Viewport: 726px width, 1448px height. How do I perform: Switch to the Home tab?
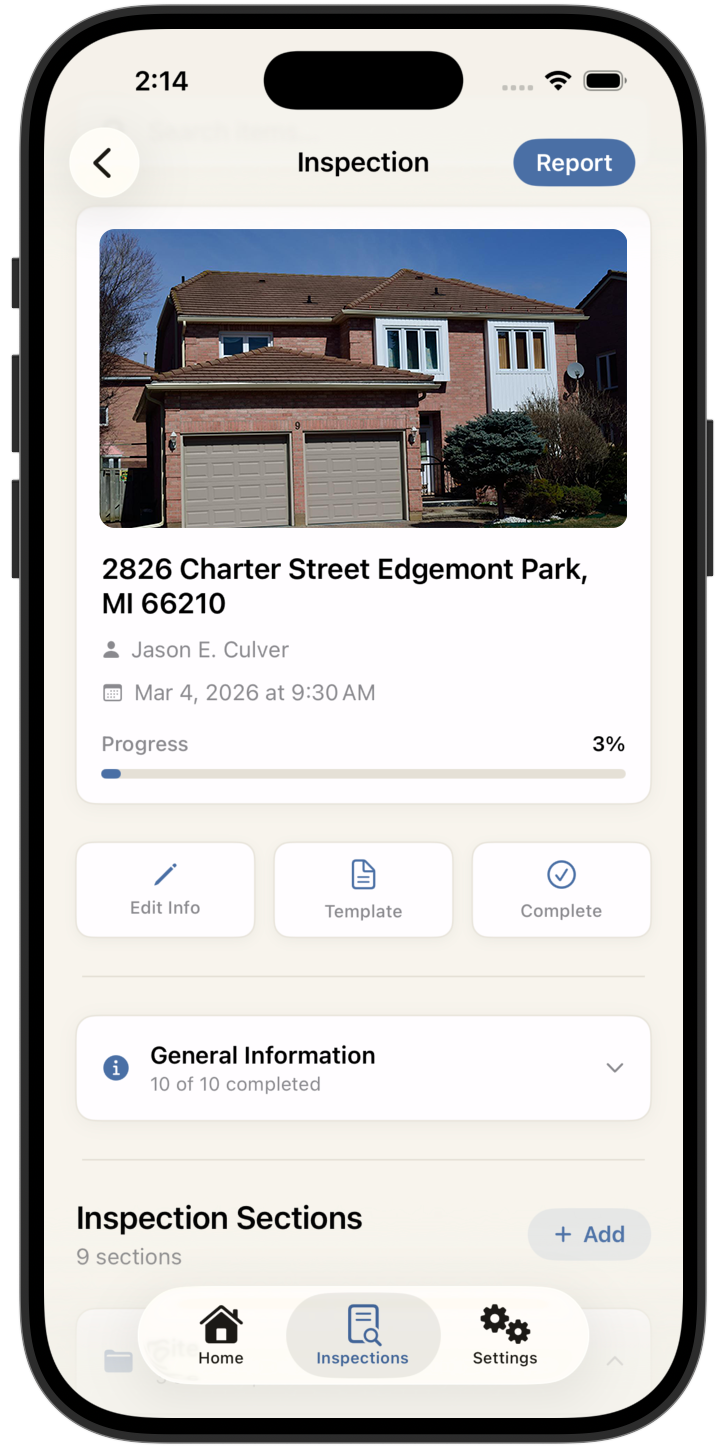tap(221, 1336)
